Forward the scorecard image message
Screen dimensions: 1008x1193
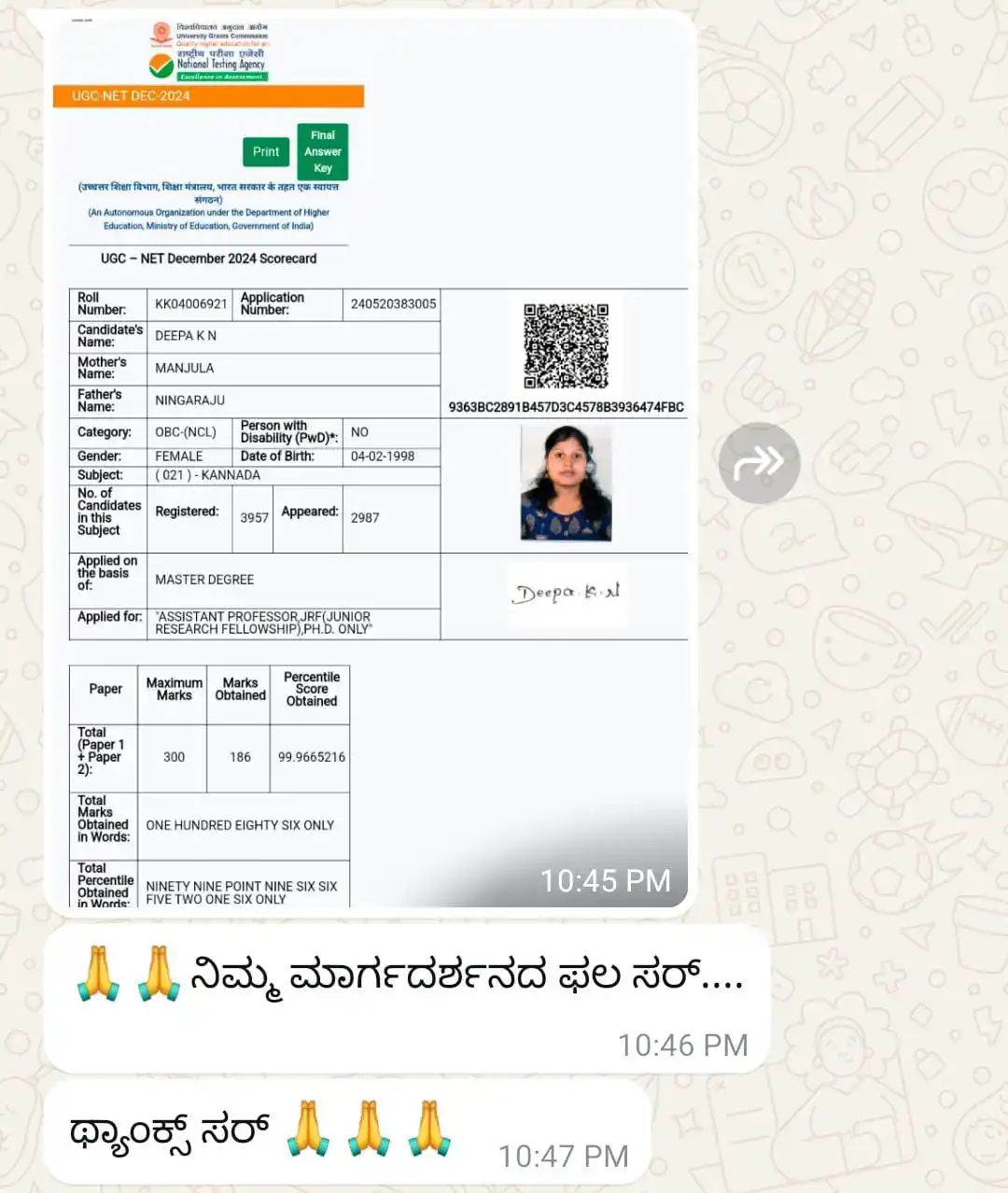[759, 463]
